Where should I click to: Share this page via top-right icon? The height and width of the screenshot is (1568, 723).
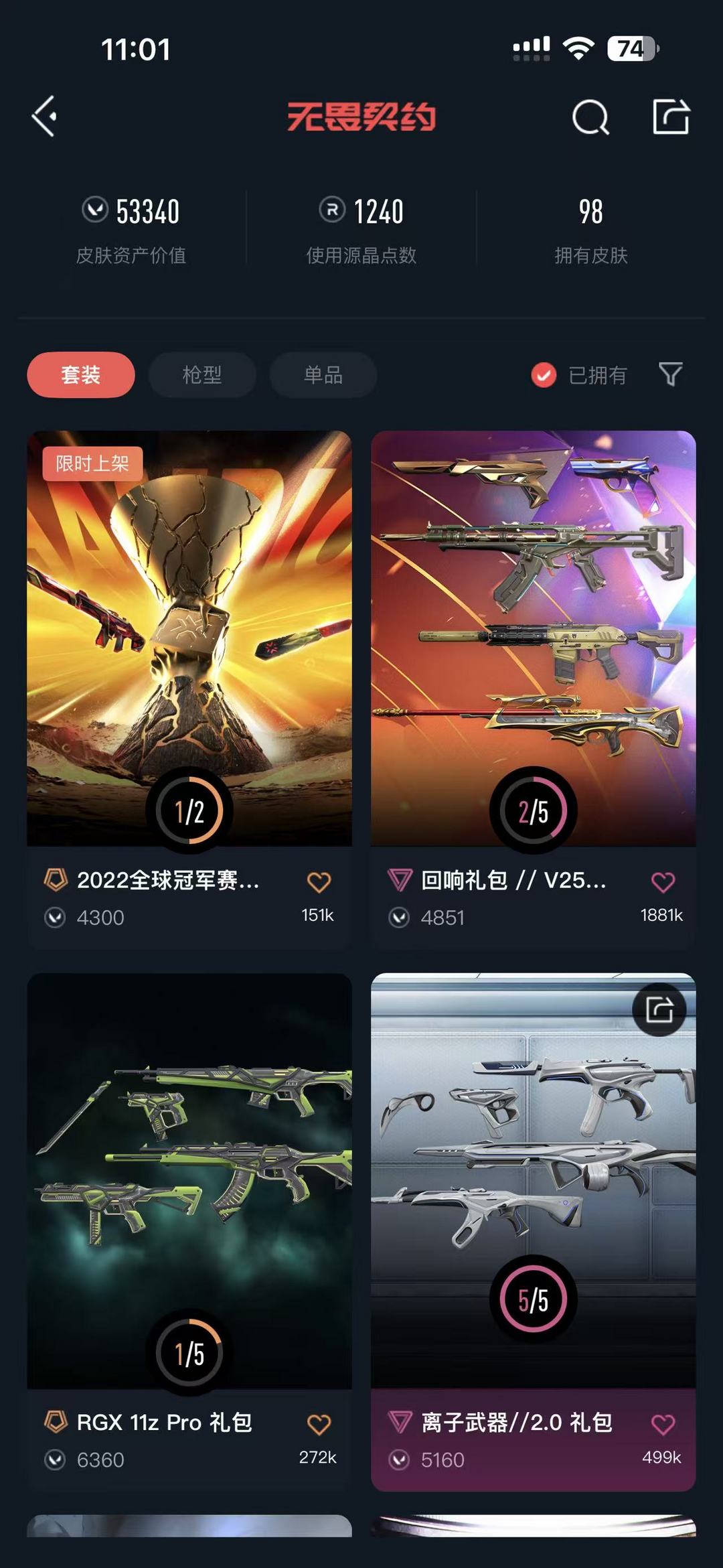(671, 117)
